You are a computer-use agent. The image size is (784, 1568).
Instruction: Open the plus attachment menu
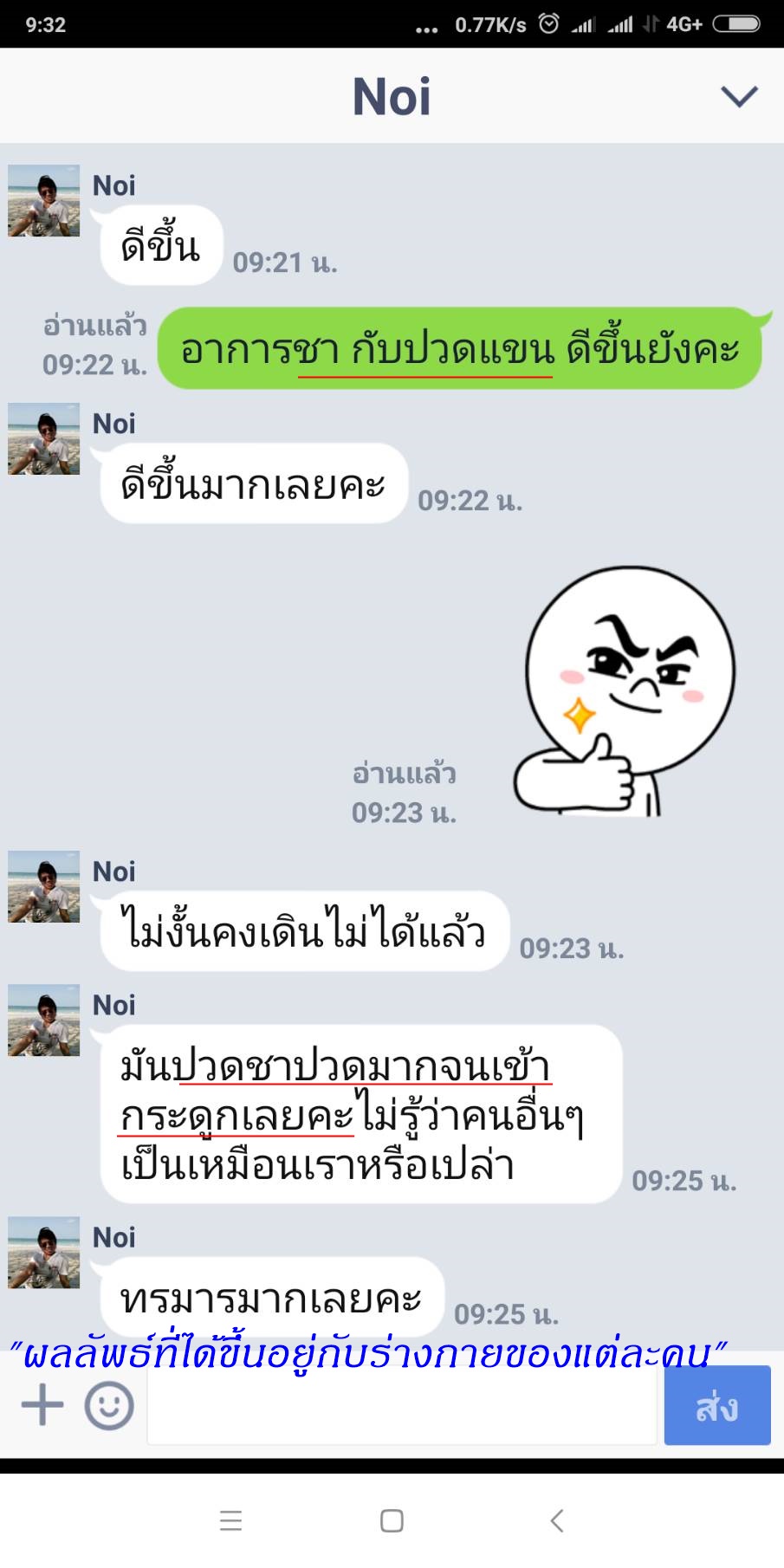[x=42, y=1404]
